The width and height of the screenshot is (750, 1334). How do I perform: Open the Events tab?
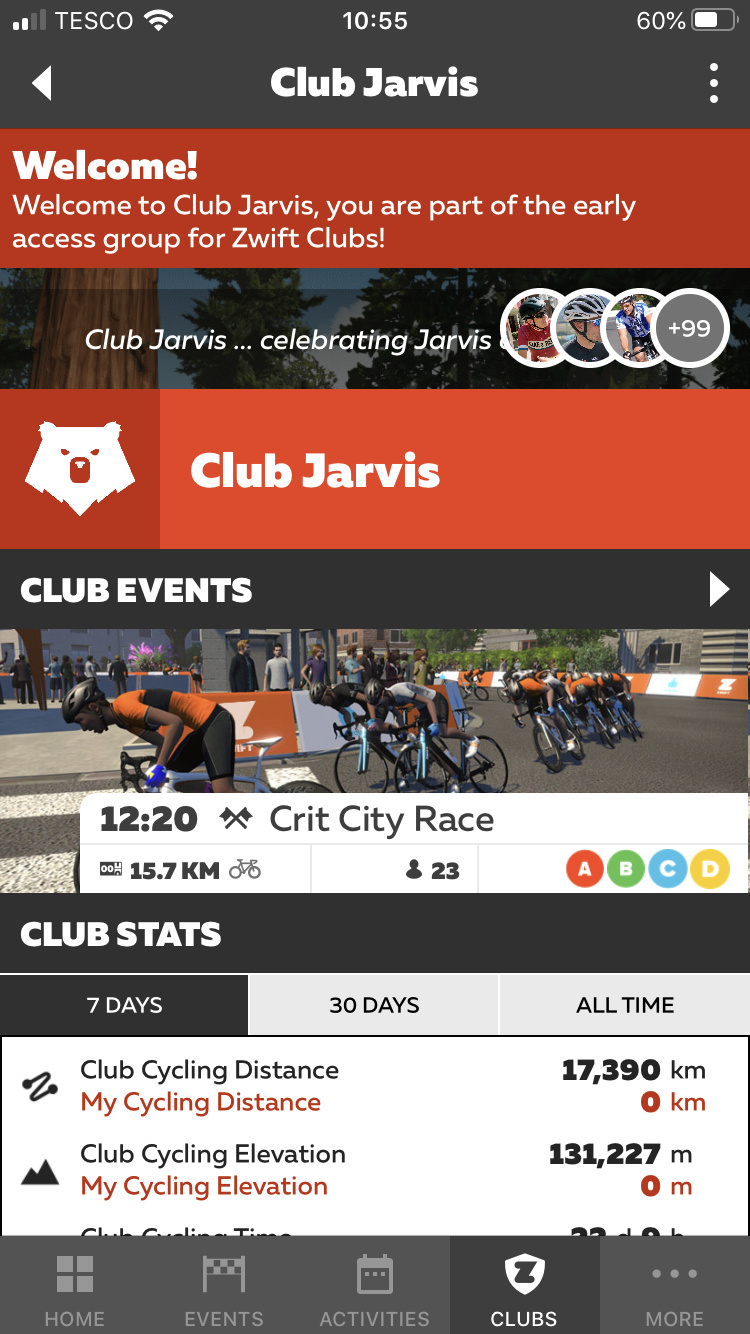pos(224,1290)
